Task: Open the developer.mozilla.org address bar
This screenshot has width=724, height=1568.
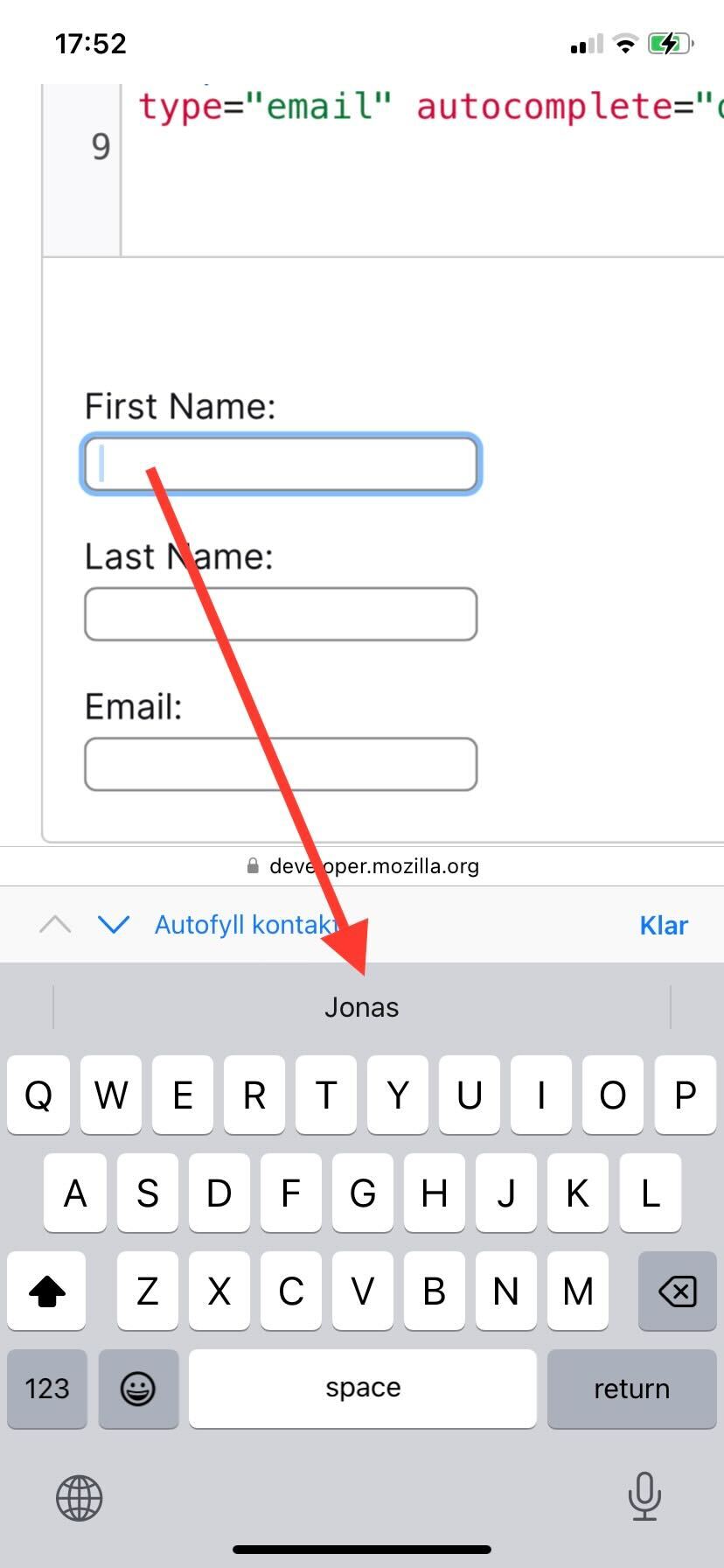Action: coord(364,866)
